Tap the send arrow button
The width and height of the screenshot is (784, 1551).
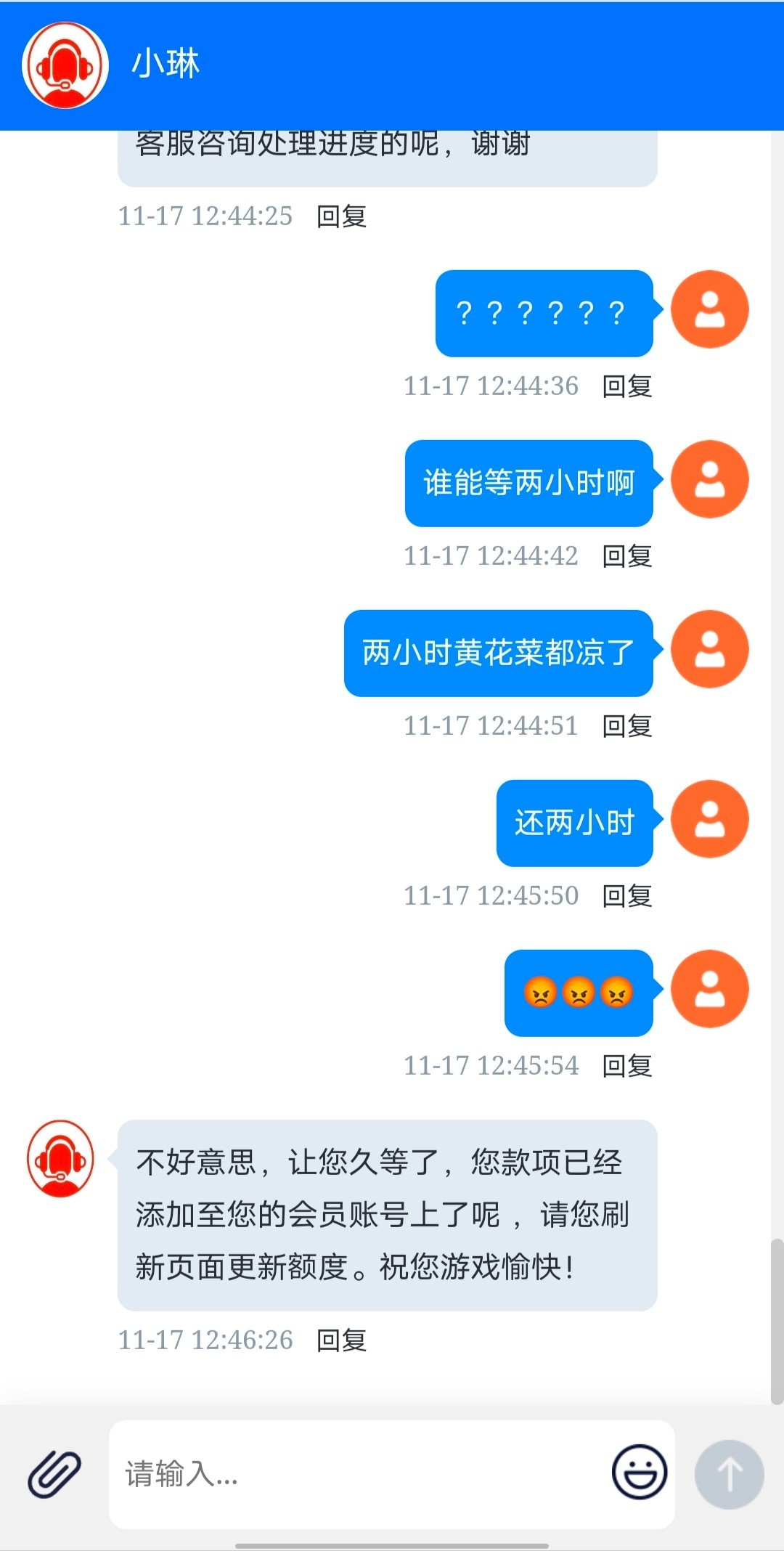click(x=729, y=1474)
